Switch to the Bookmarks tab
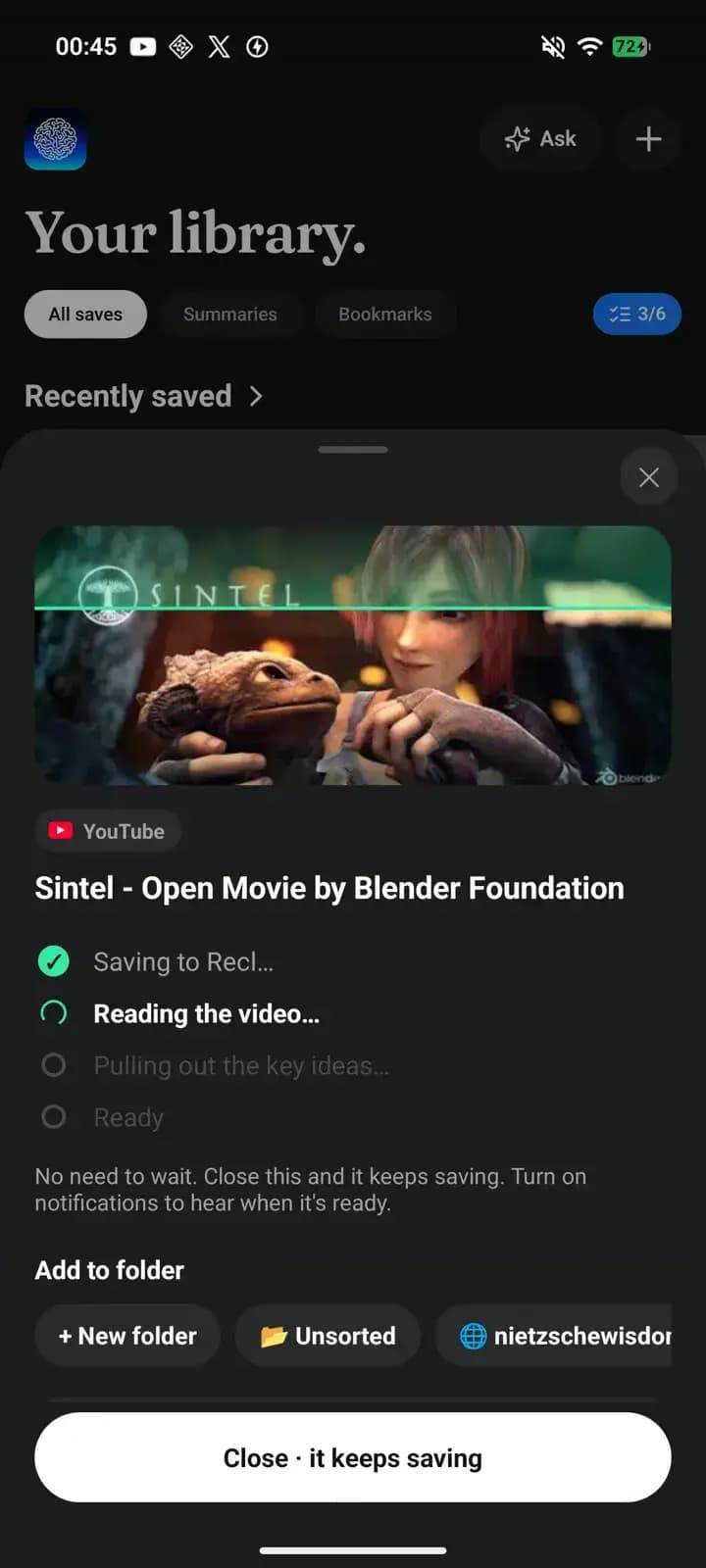This screenshot has height=1568, width=706. 385,315
